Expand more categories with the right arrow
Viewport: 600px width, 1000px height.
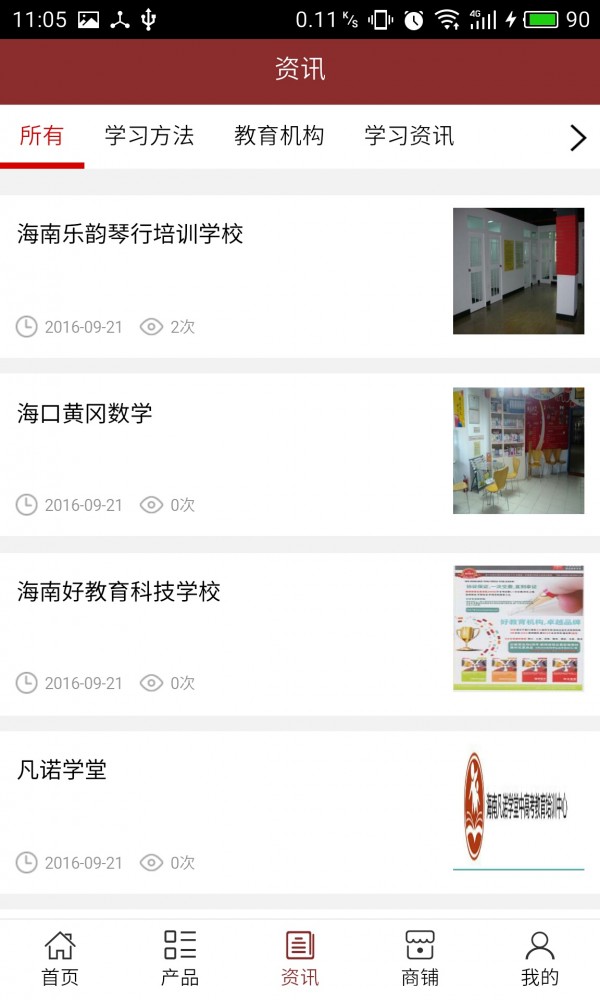click(x=577, y=138)
